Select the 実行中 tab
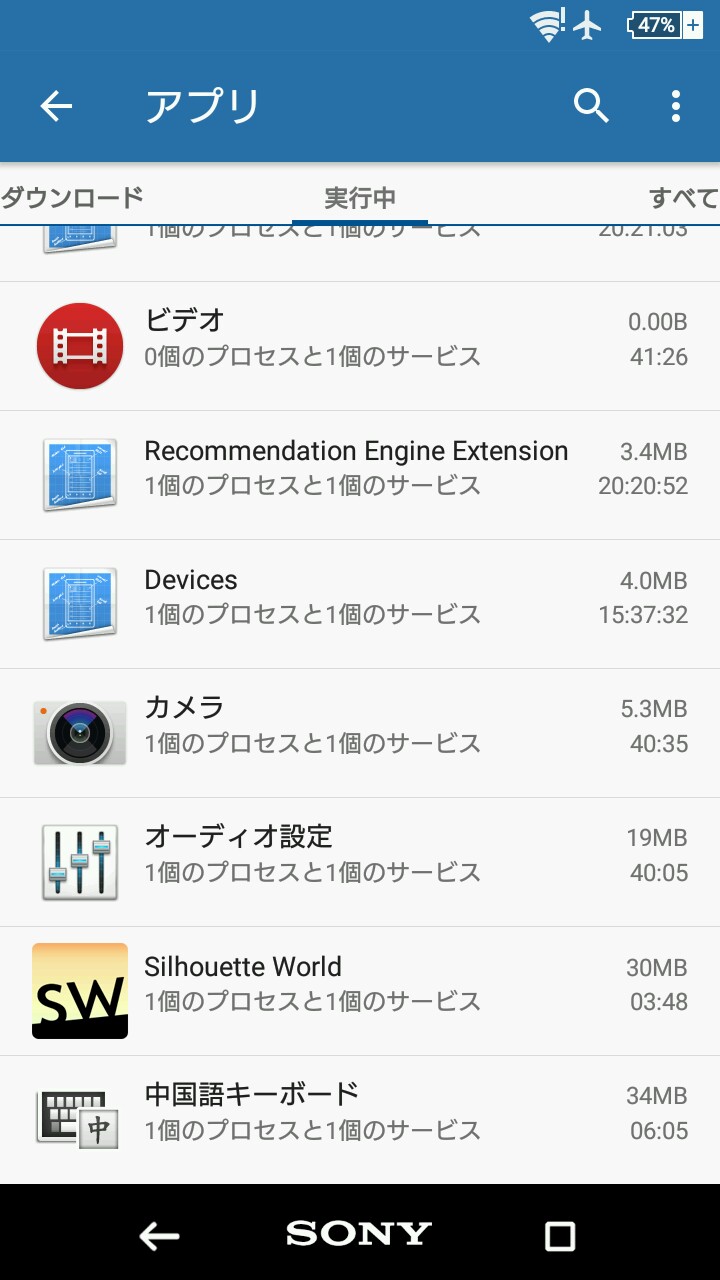Screen dimensions: 720x1280 click(x=360, y=198)
